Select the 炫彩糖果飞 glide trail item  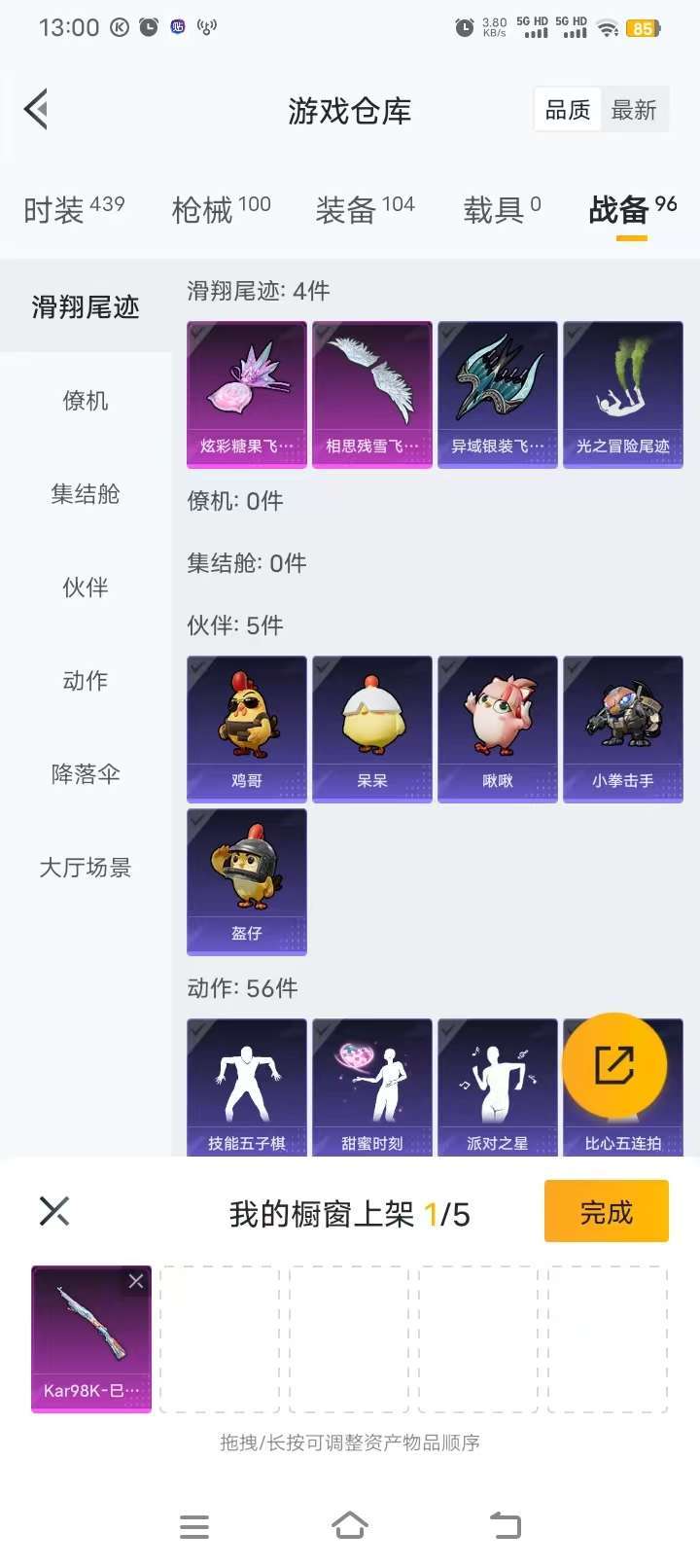pyautogui.click(x=247, y=394)
